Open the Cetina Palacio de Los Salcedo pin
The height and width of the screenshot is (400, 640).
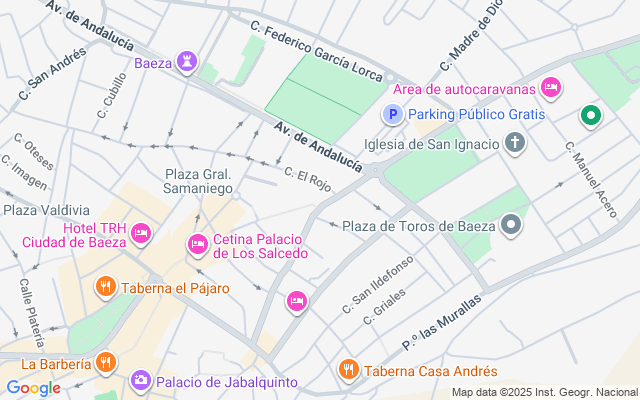point(196,244)
